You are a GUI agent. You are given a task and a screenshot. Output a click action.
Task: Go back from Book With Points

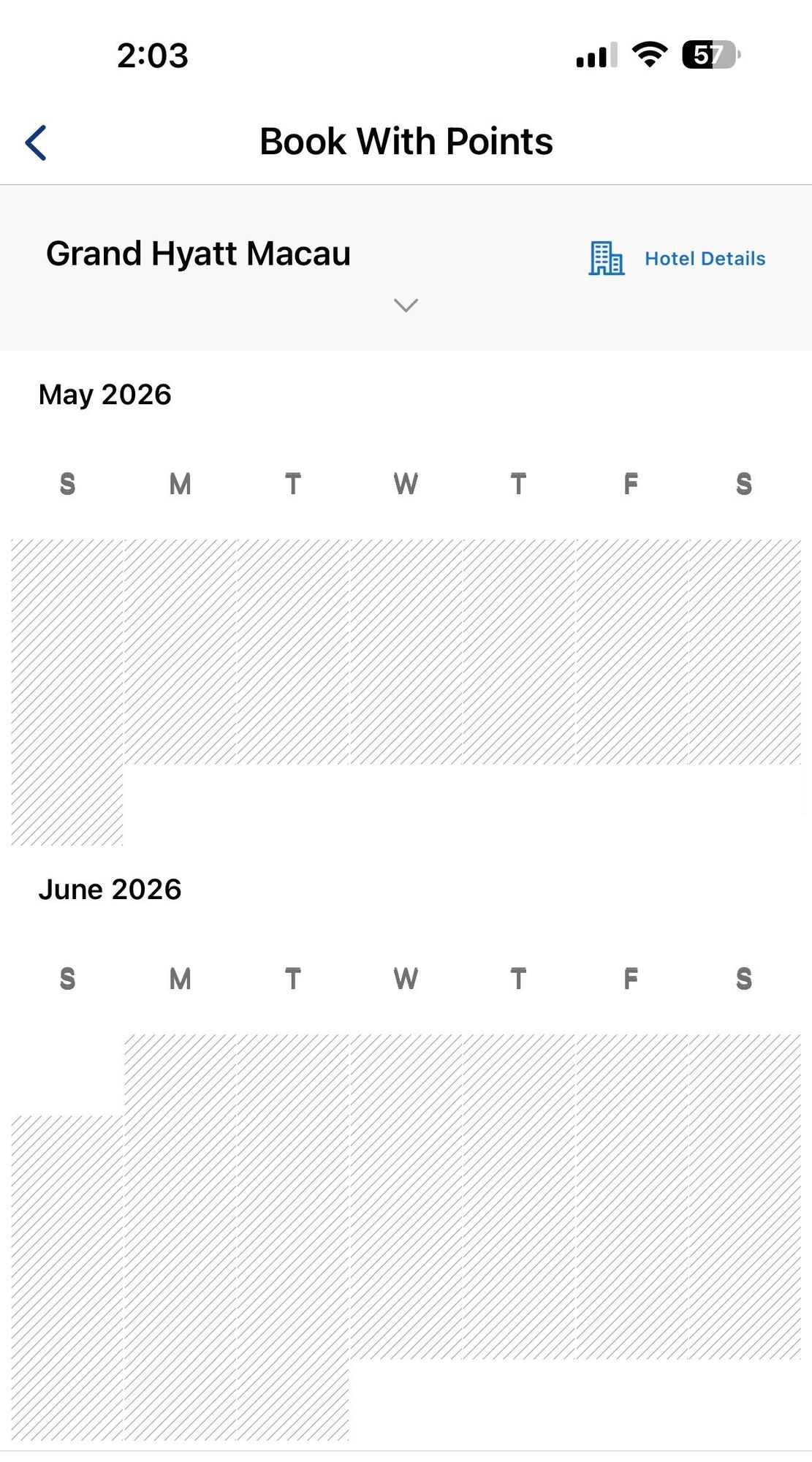[36, 143]
